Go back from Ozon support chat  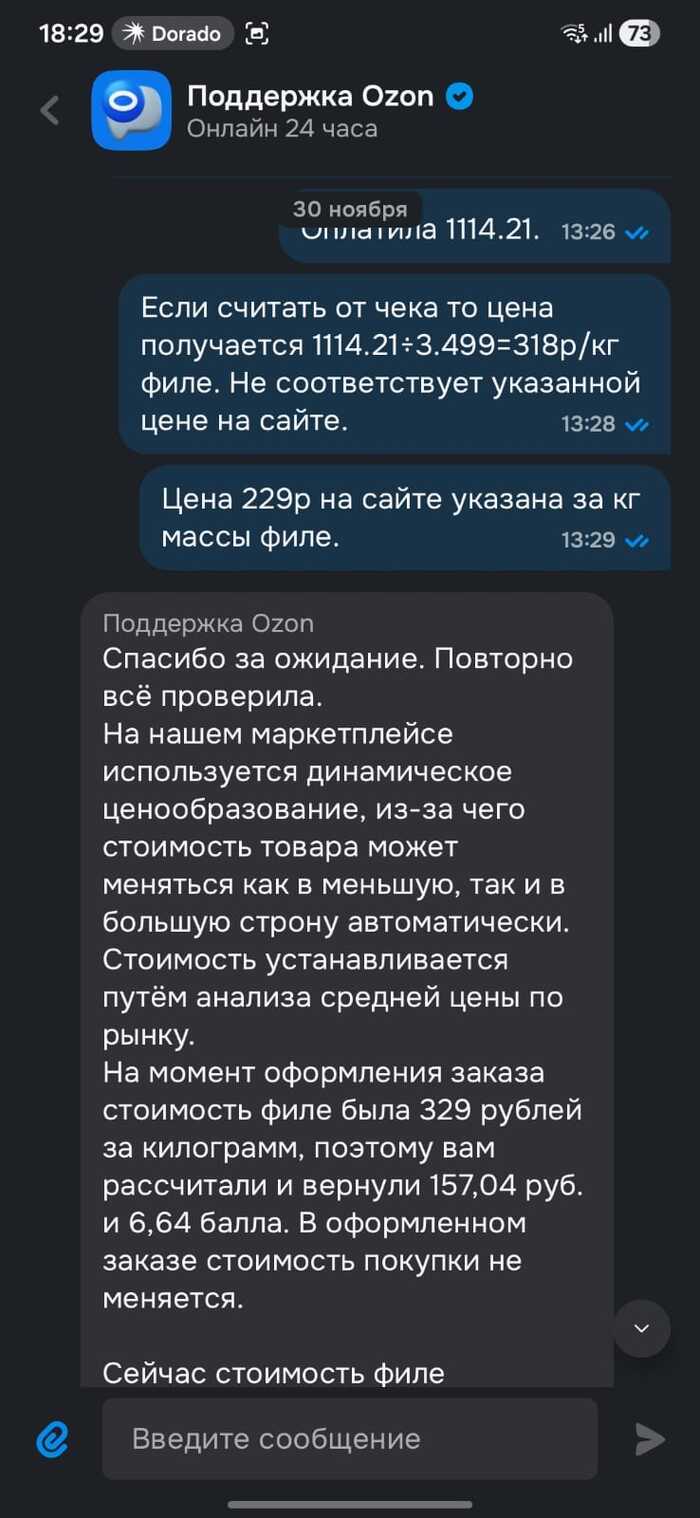tap(50, 110)
